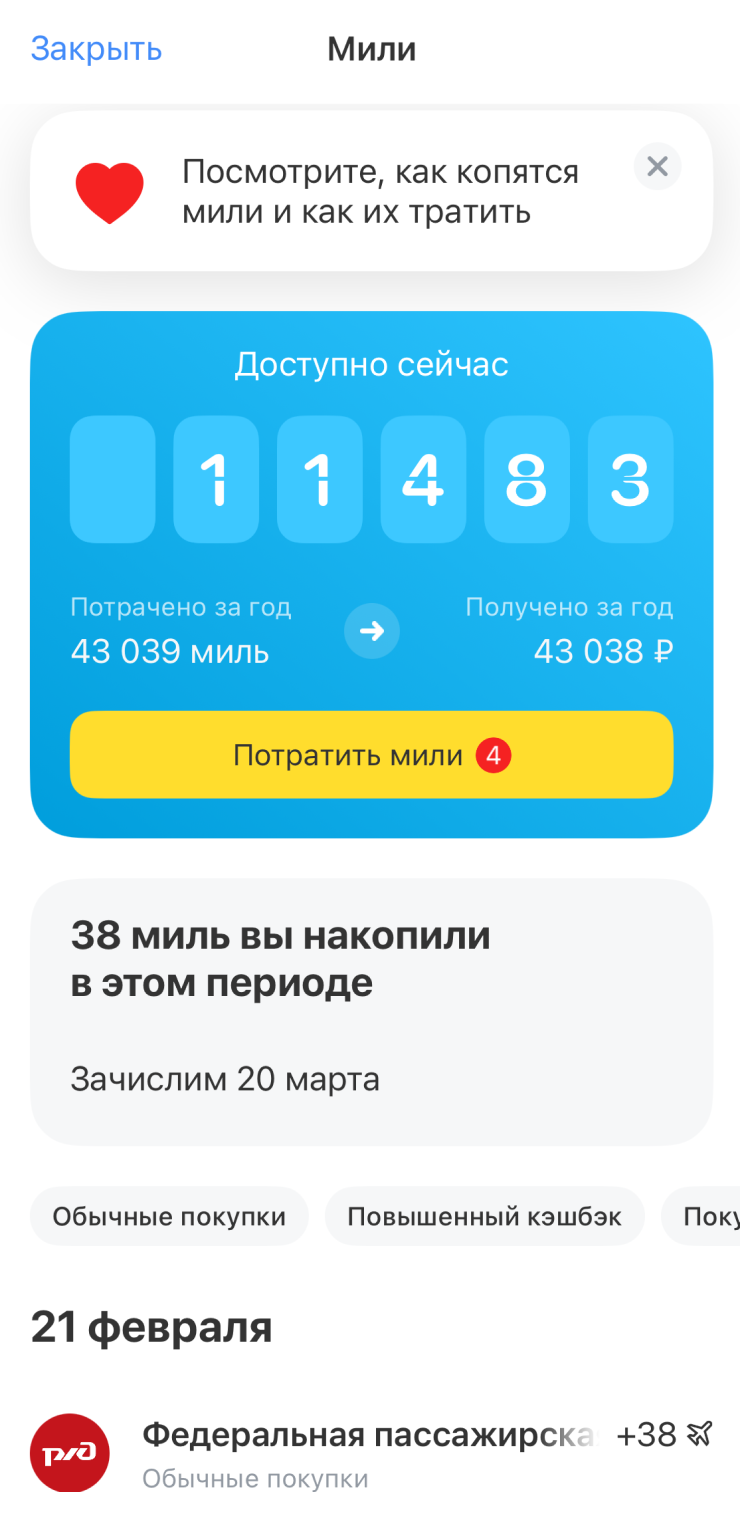
Task: Tap the Доступно сейчас balance display
Action: (371, 364)
